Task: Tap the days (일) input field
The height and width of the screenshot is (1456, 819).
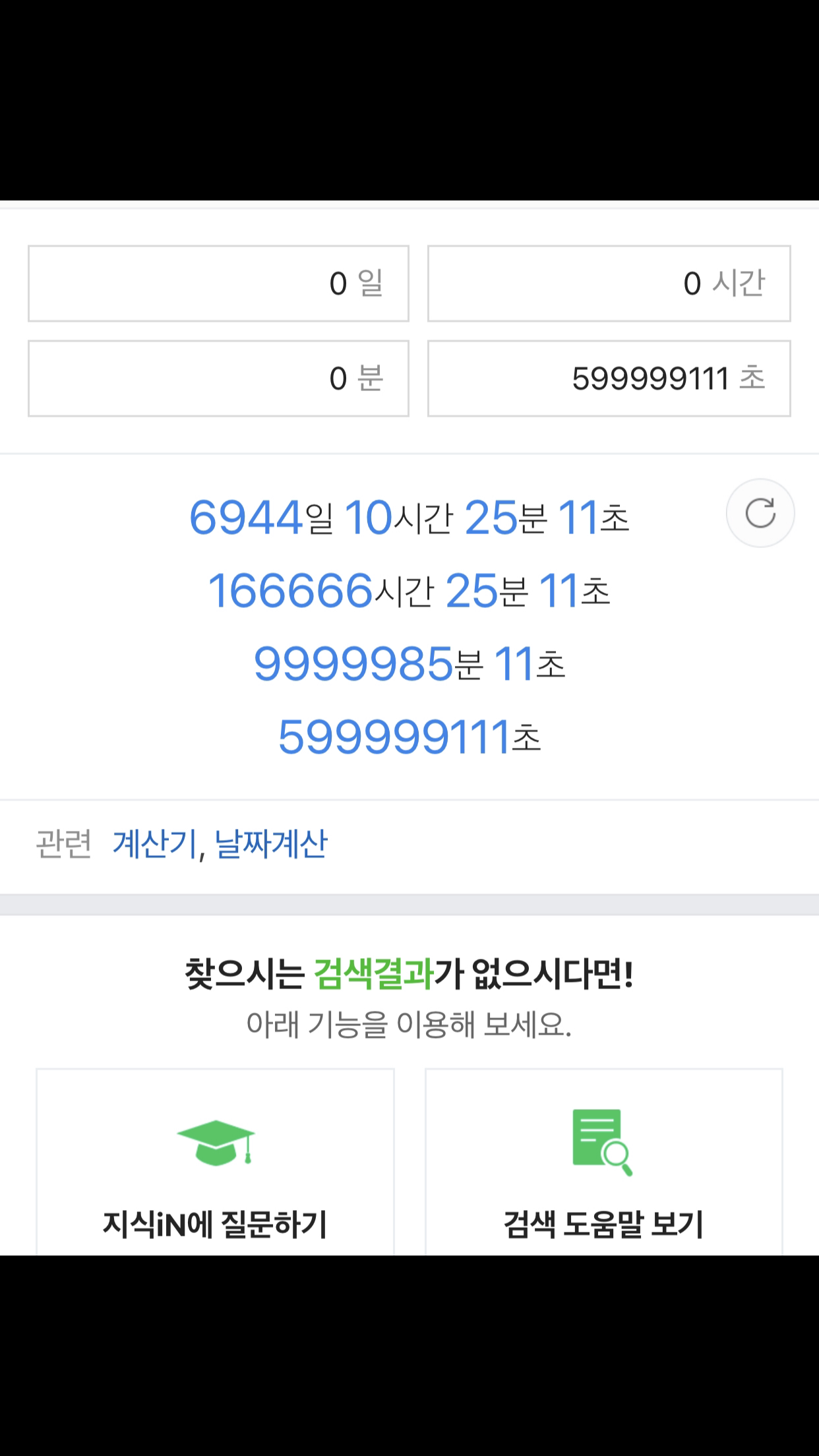Action: pos(218,284)
